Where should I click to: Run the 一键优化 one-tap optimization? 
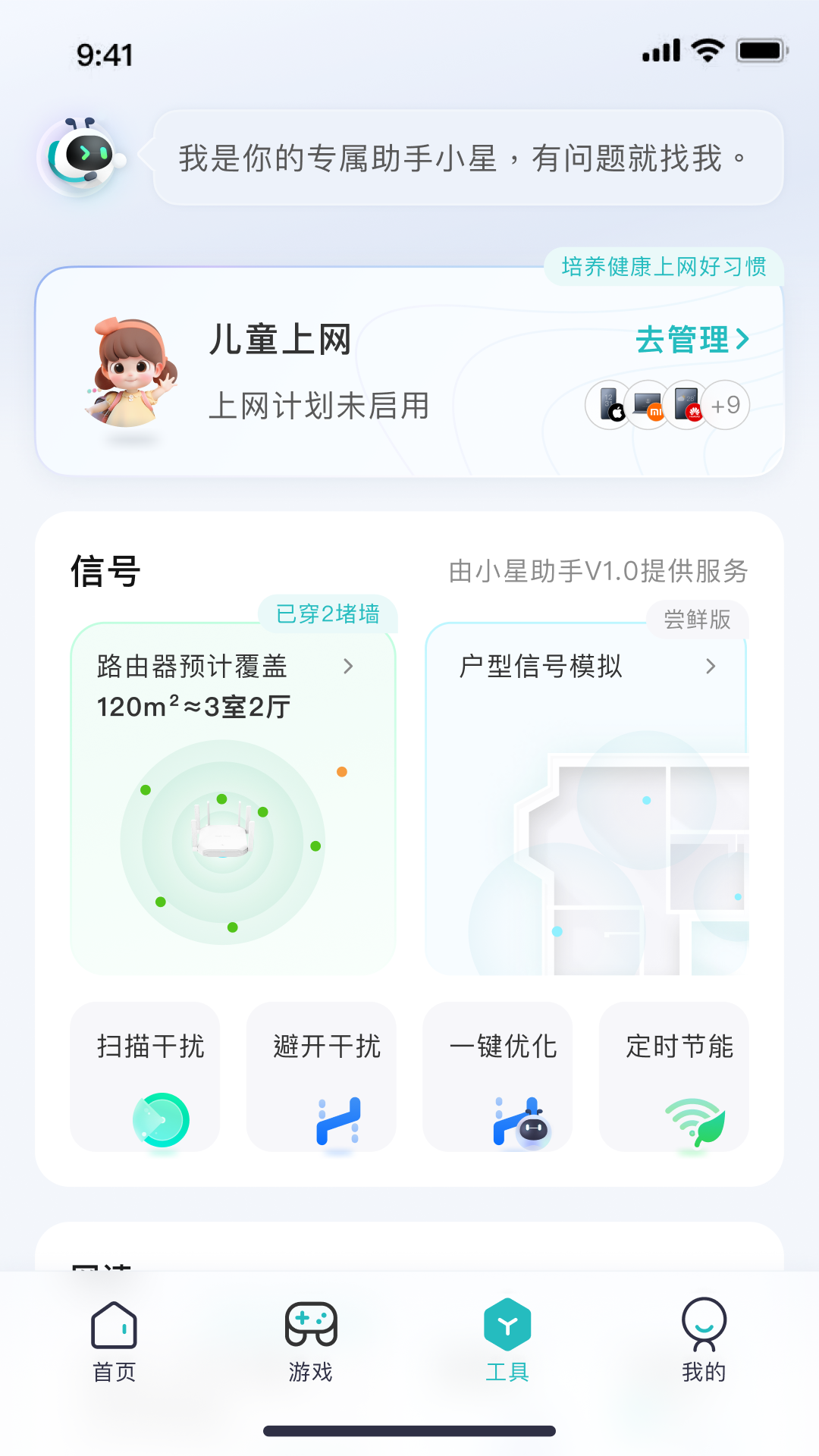coord(497,1077)
